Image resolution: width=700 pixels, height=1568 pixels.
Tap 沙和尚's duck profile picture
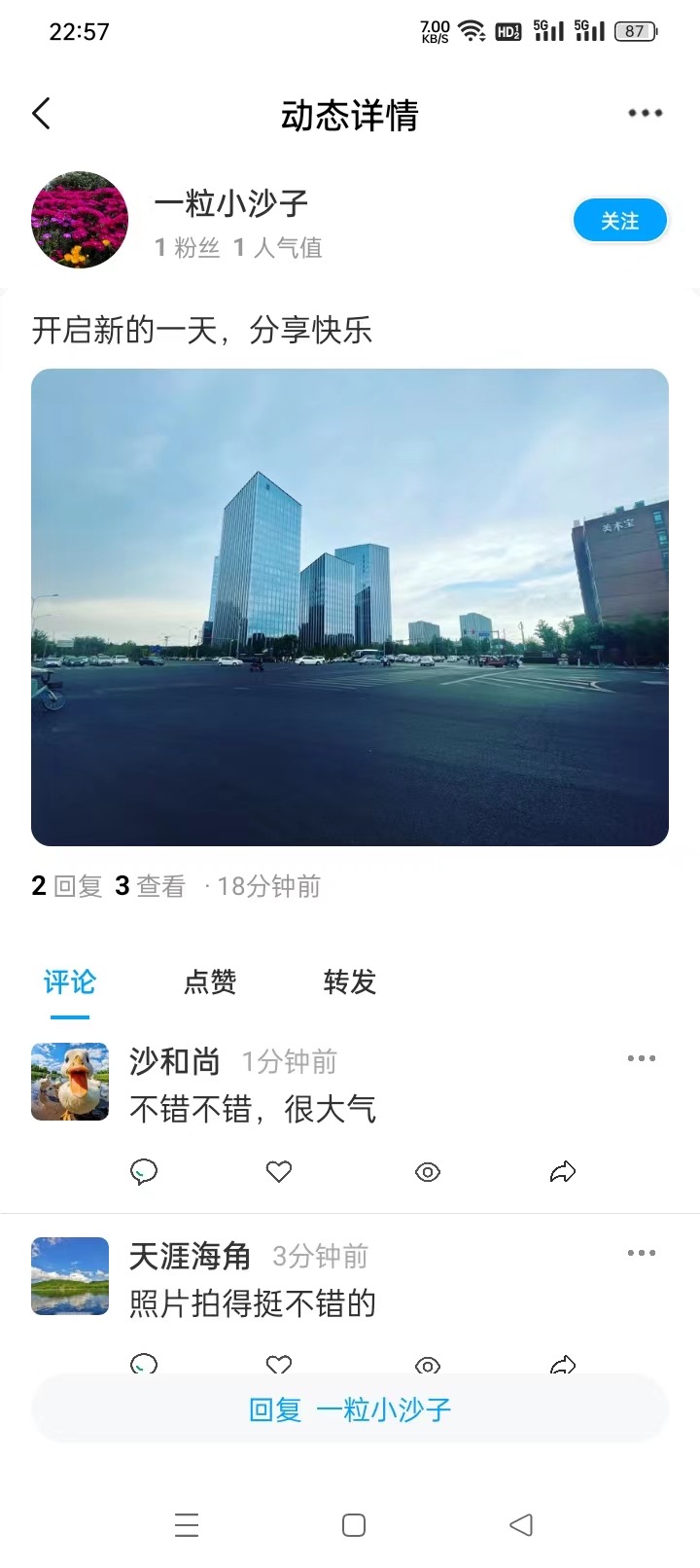click(69, 1082)
